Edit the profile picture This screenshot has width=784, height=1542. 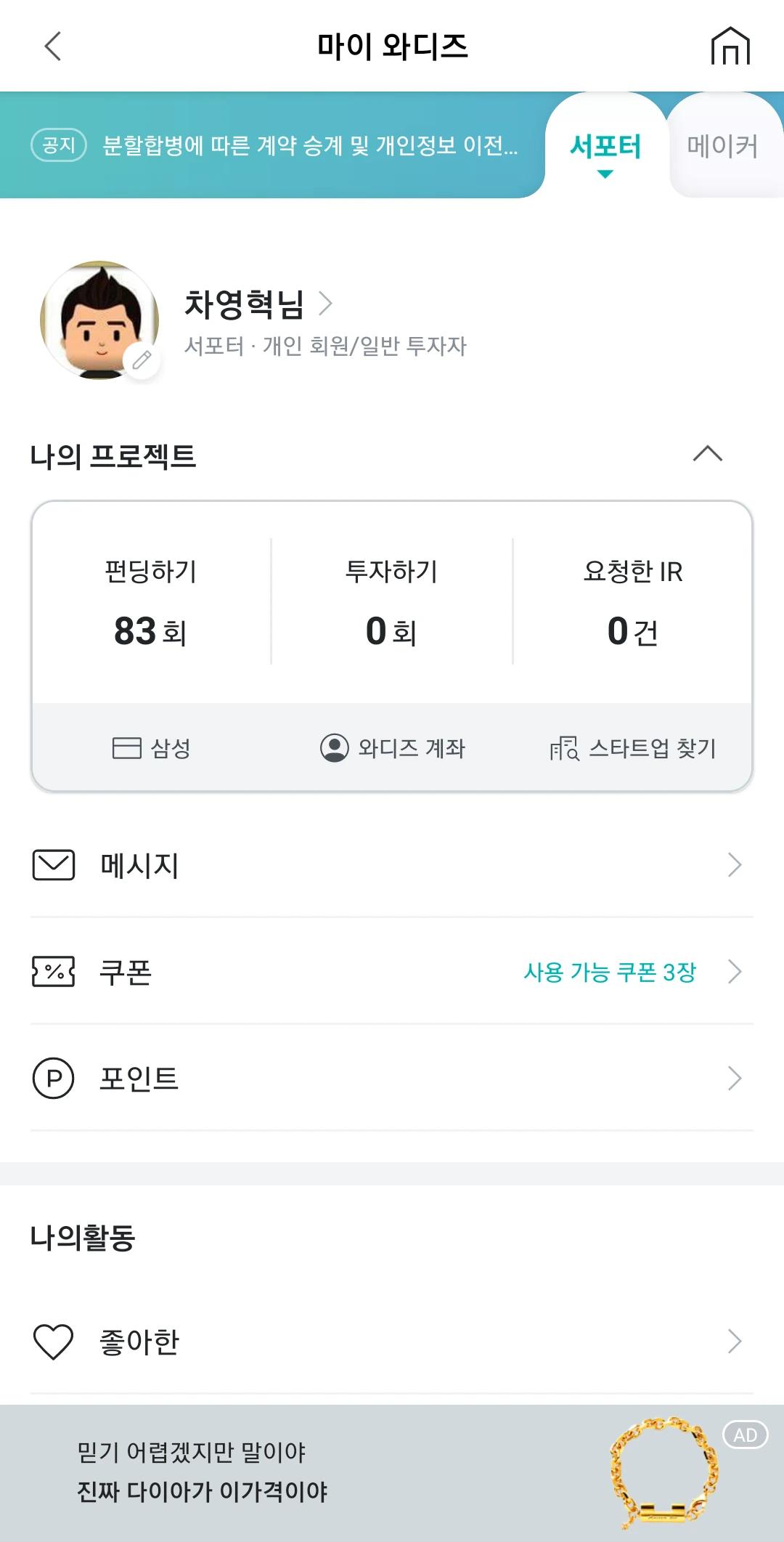[142, 359]
